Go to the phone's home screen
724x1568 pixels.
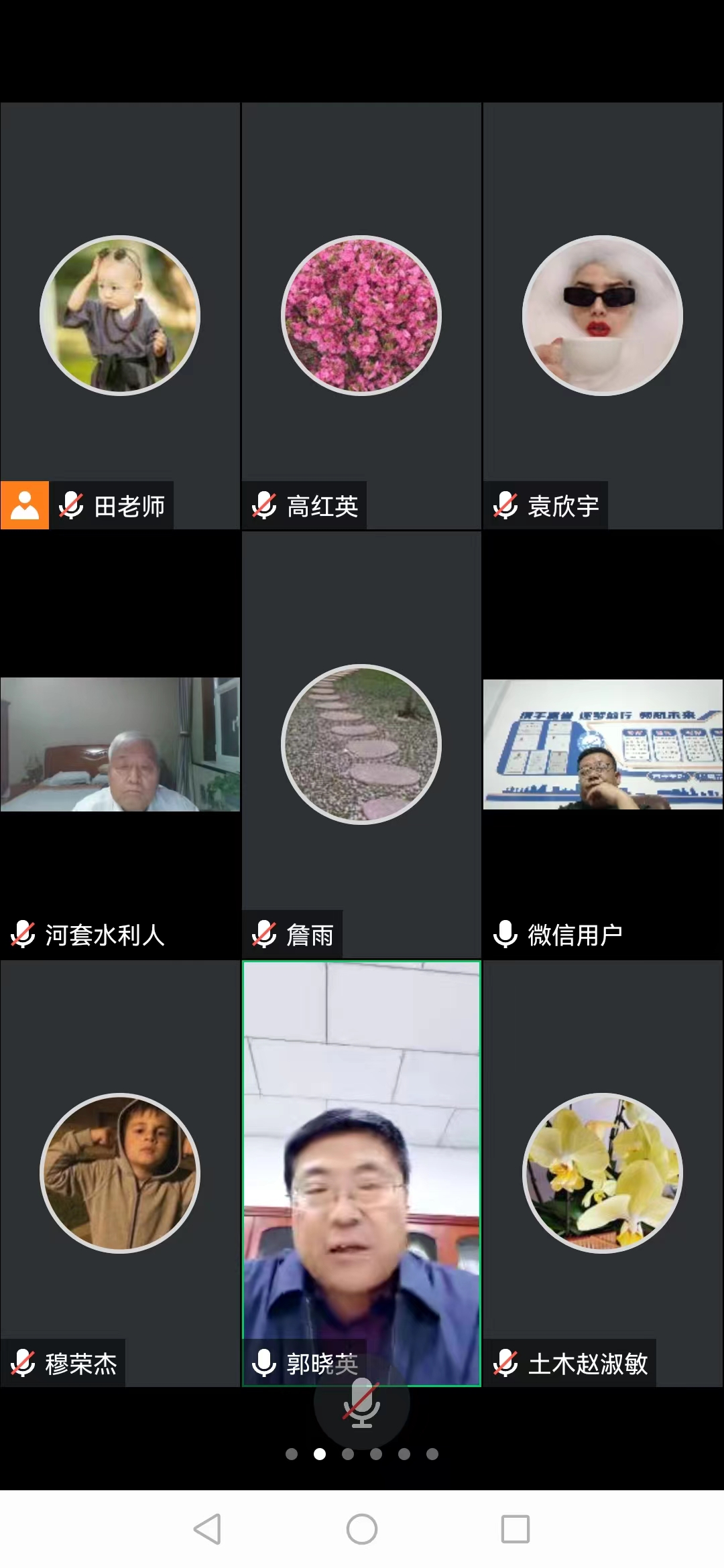pyautogui.click(x=362, y=1529)
